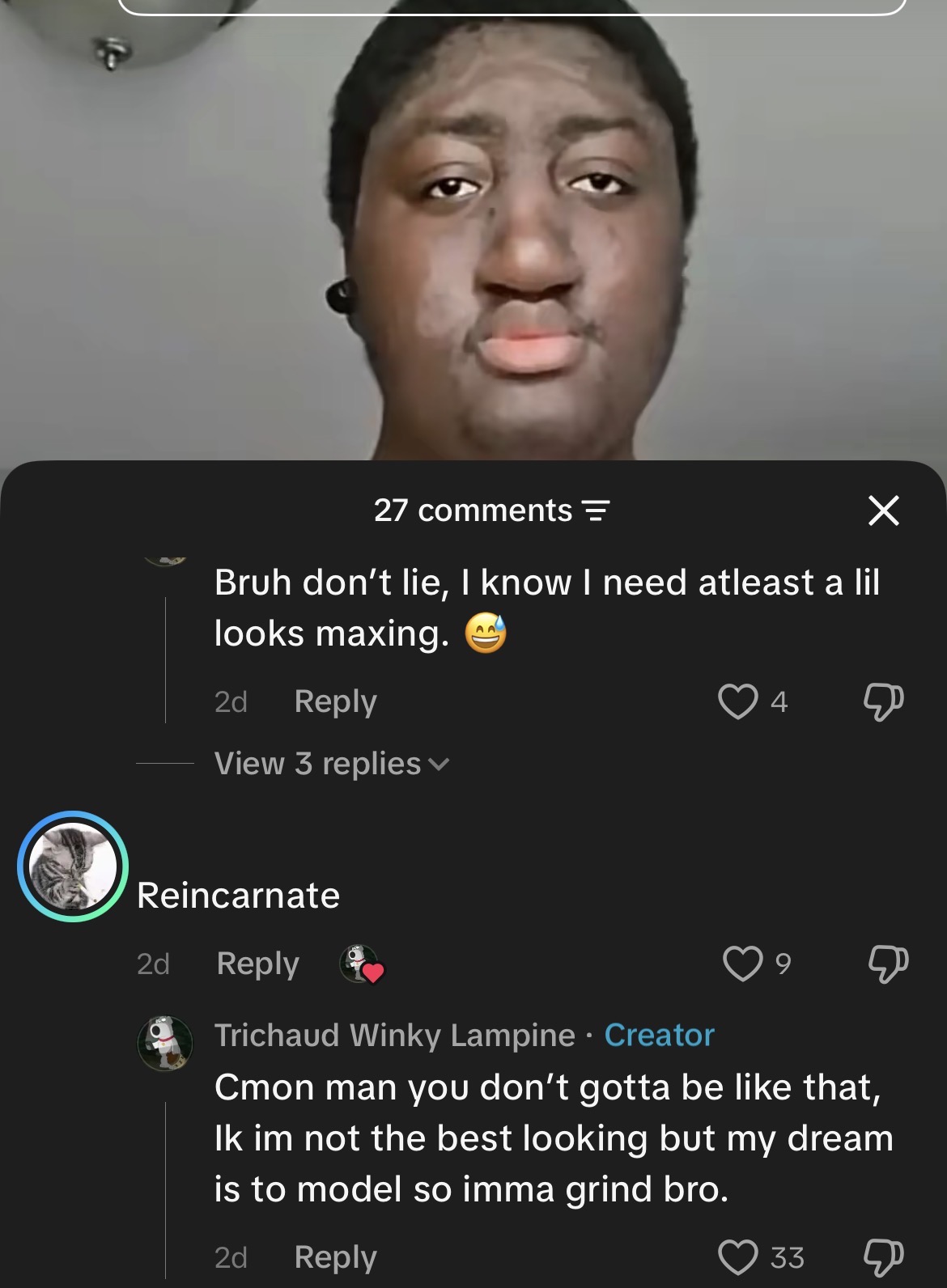Open the Reincarnate commenter's profile picture
The height and width of the screenshot is (1288, 947).
(x=73, y=866)
